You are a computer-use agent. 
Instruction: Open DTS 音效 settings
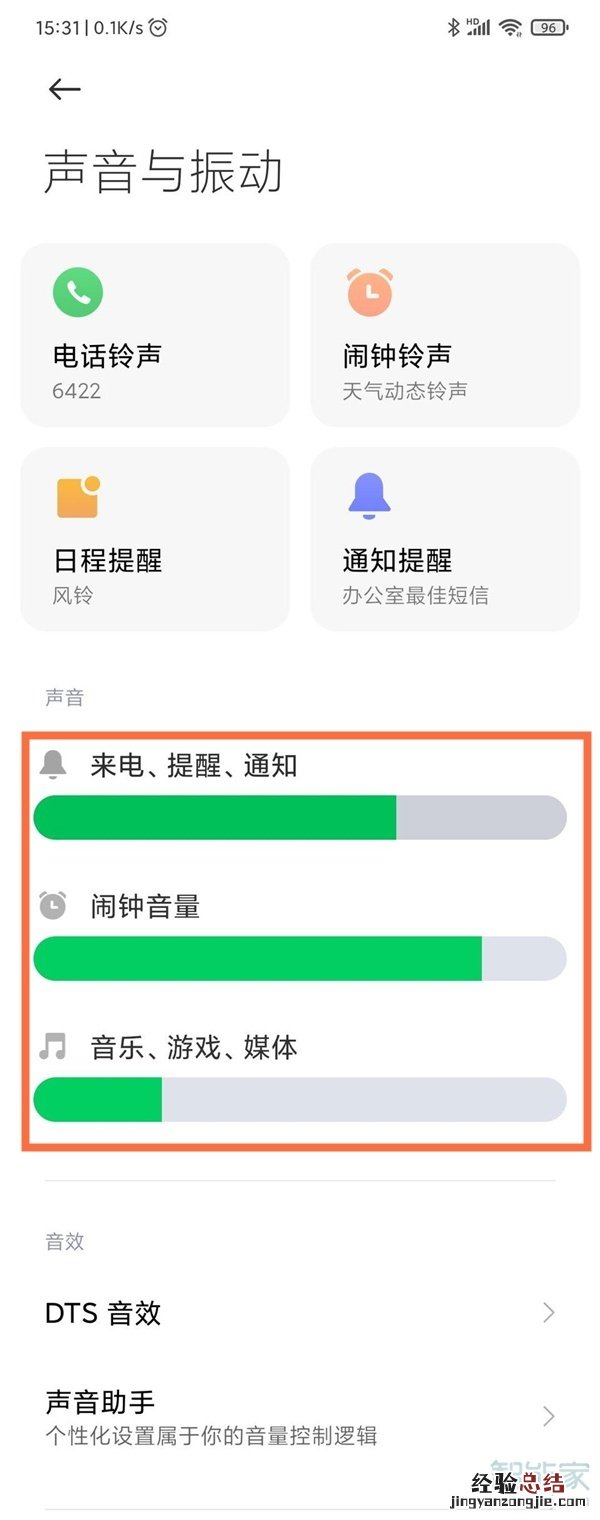(x=300, y=1312)
